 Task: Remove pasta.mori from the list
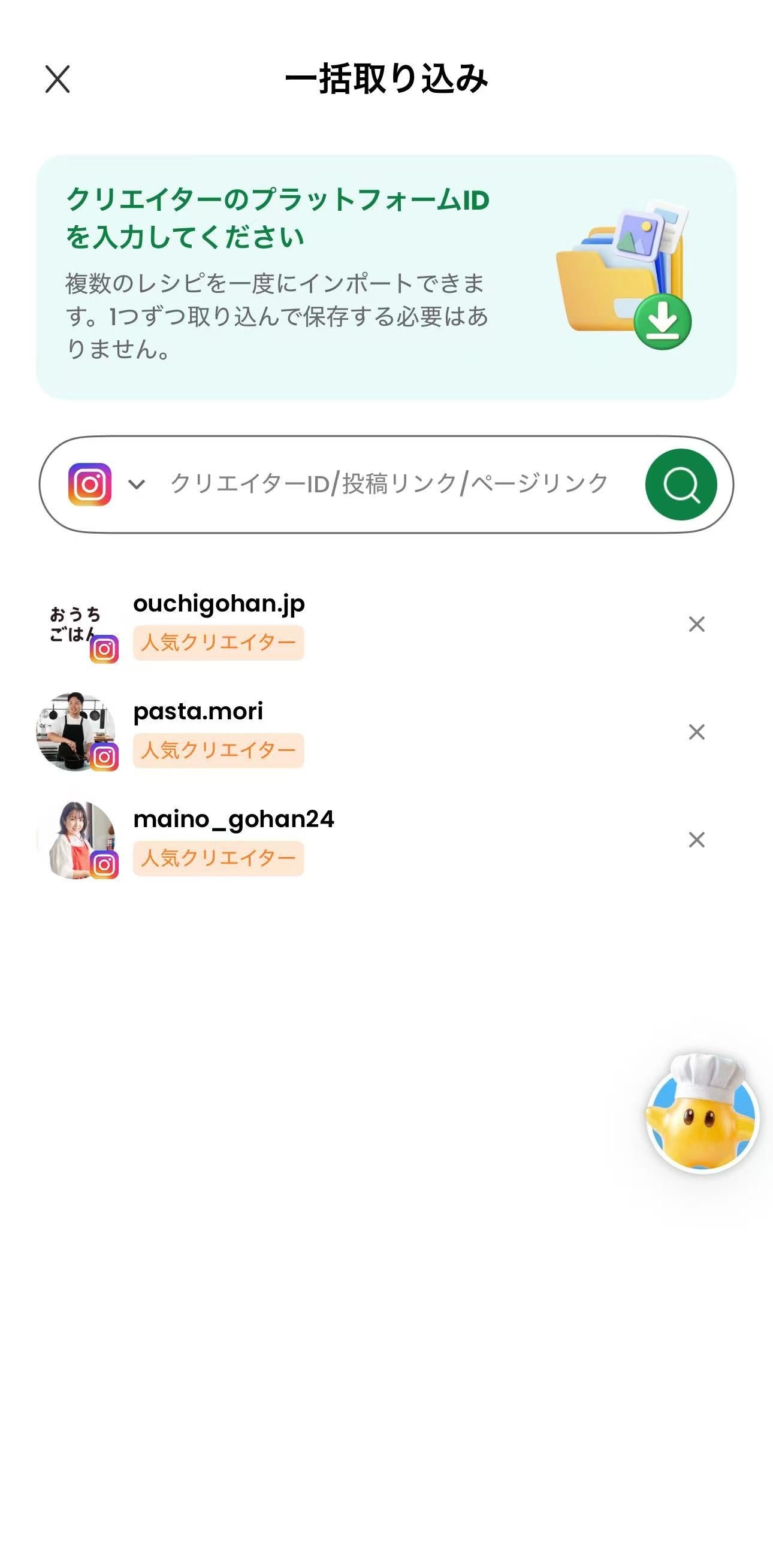(x=696, y=732)
